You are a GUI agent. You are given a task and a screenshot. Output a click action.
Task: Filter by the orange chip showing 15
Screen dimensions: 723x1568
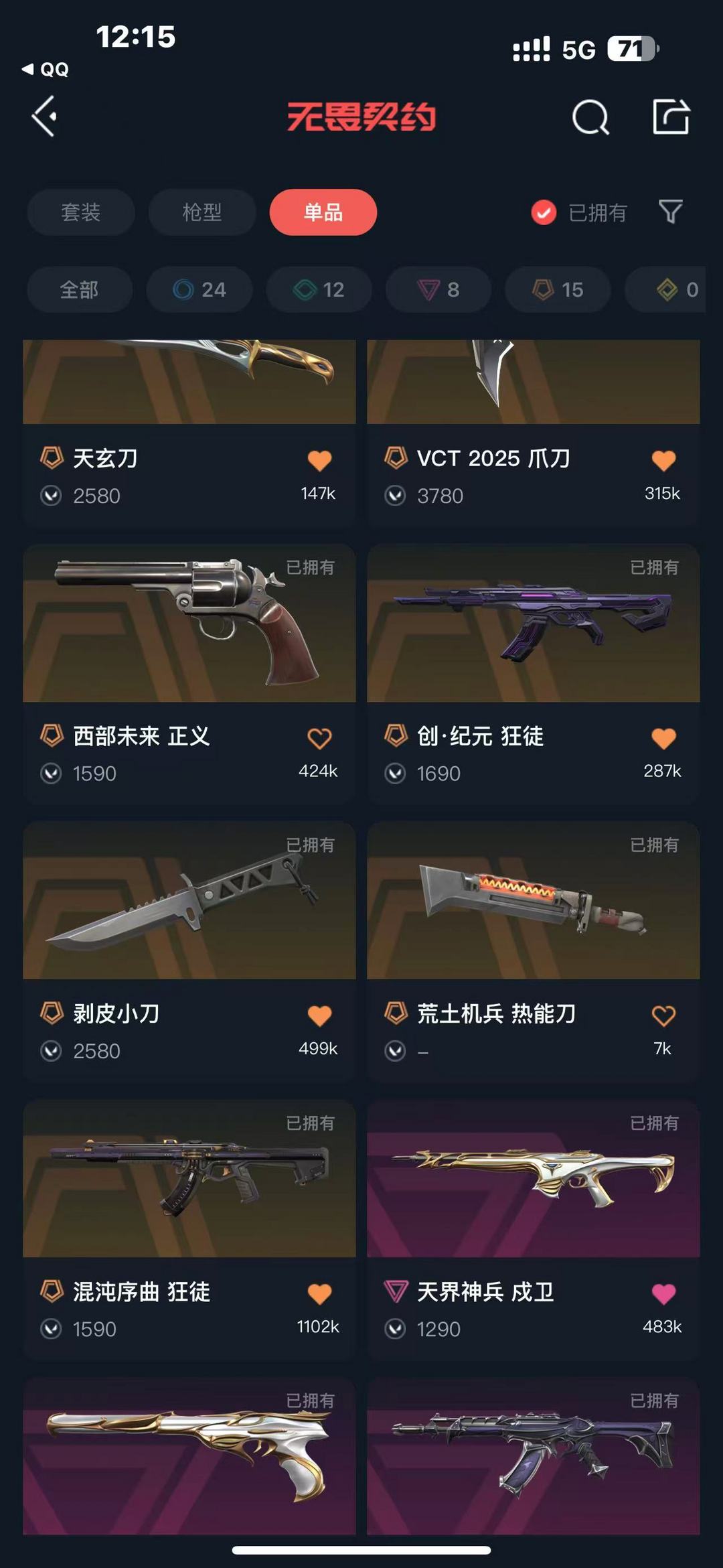pos(558,289)
